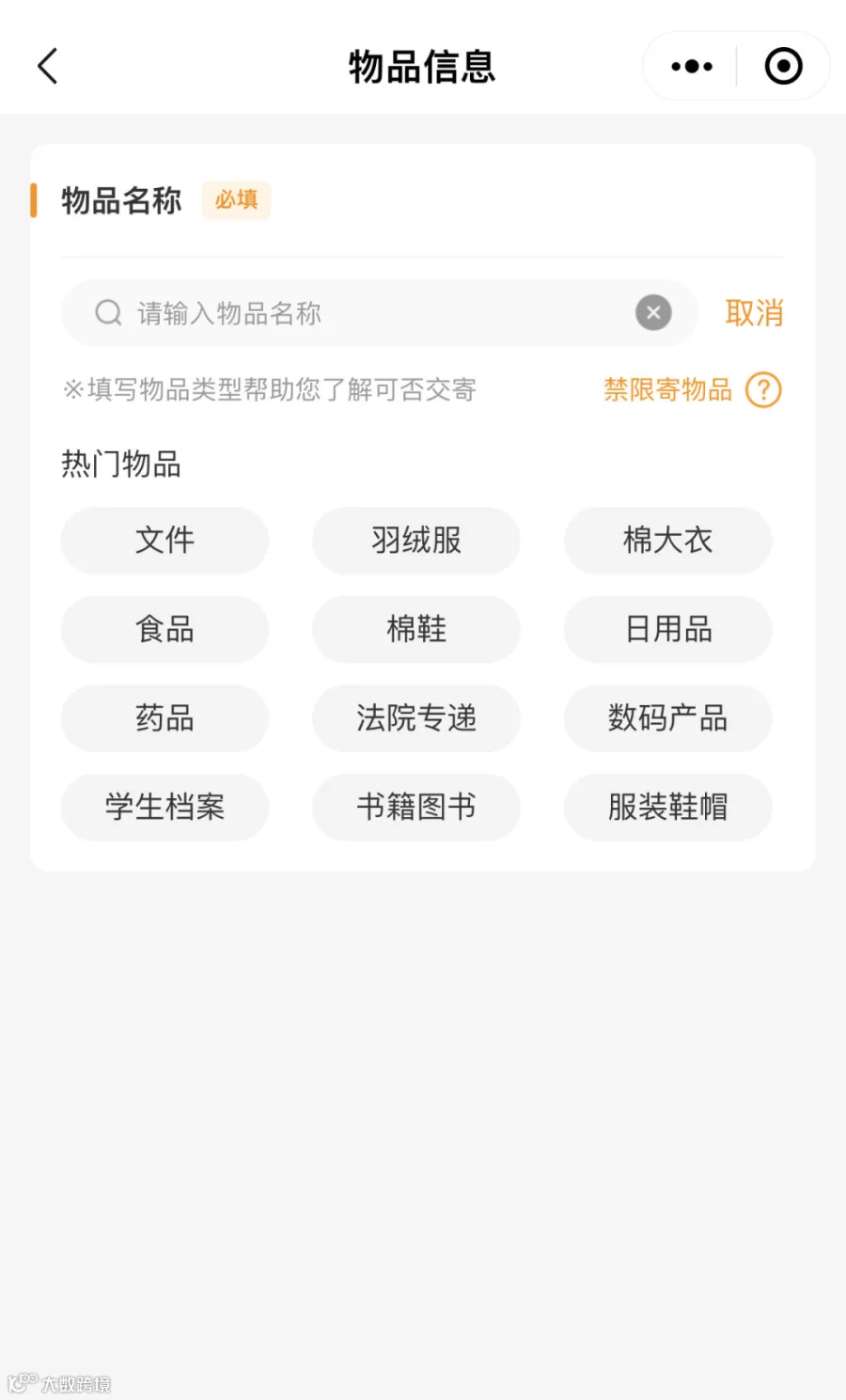Pick 药品 from popular items
Viewport: 846px width, 1400px height.
click(x=164, y=718)
